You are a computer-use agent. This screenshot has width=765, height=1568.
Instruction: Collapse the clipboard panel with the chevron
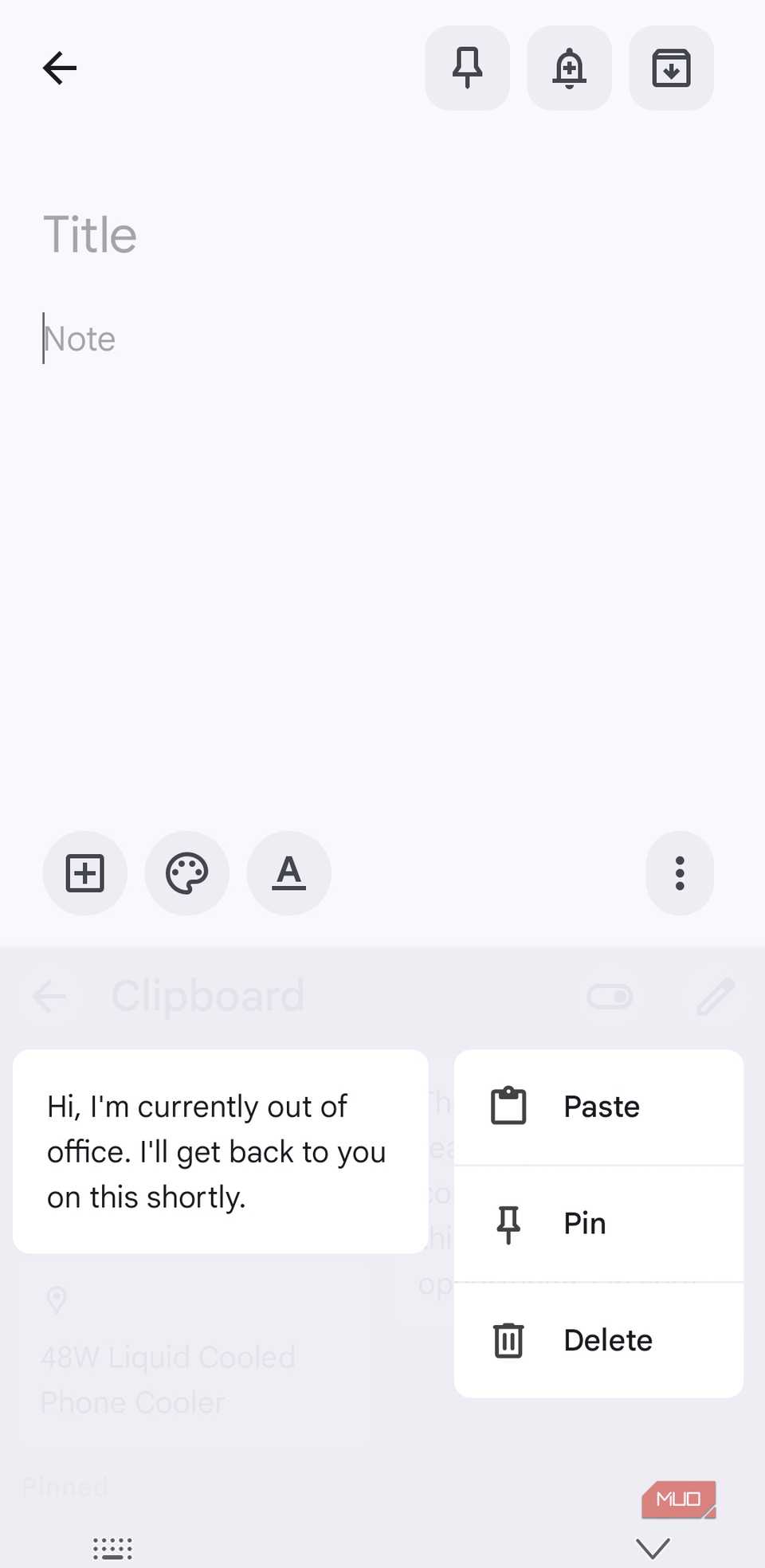pos(652,1546)
